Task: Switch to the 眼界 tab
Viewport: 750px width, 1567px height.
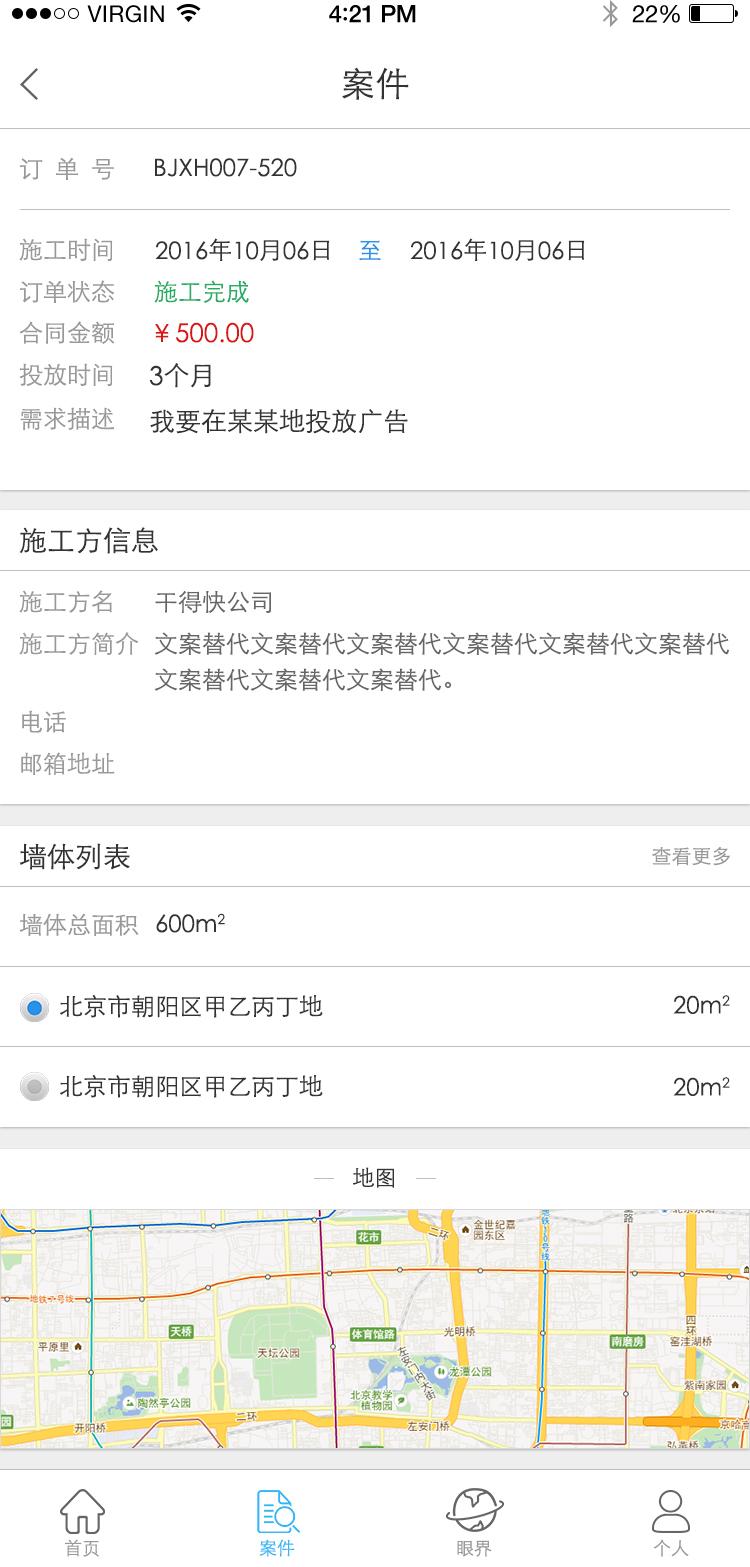Action: pyautogui.click(x=474, y=1521)
